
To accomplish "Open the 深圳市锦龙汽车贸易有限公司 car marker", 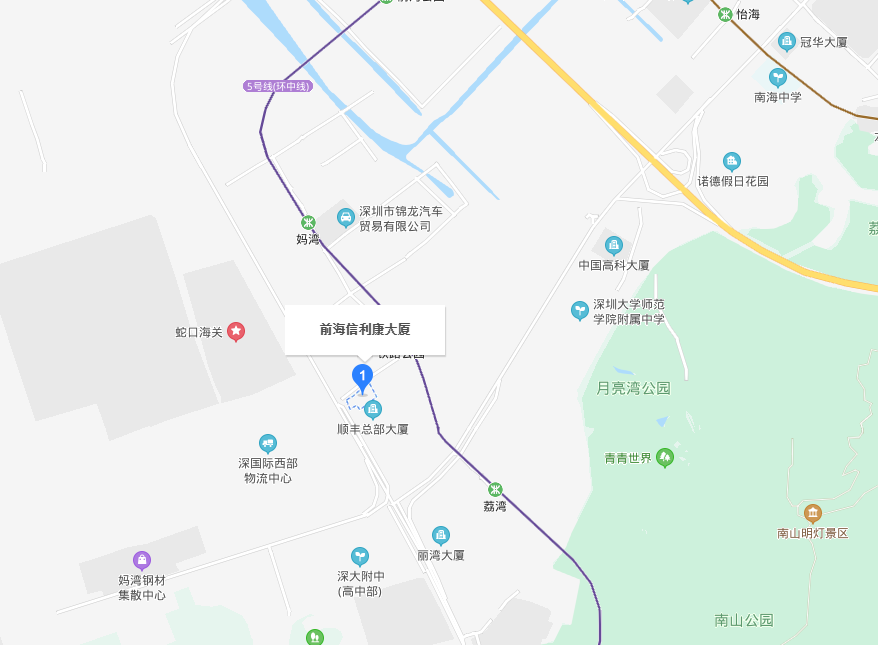I will pos(346,218).
